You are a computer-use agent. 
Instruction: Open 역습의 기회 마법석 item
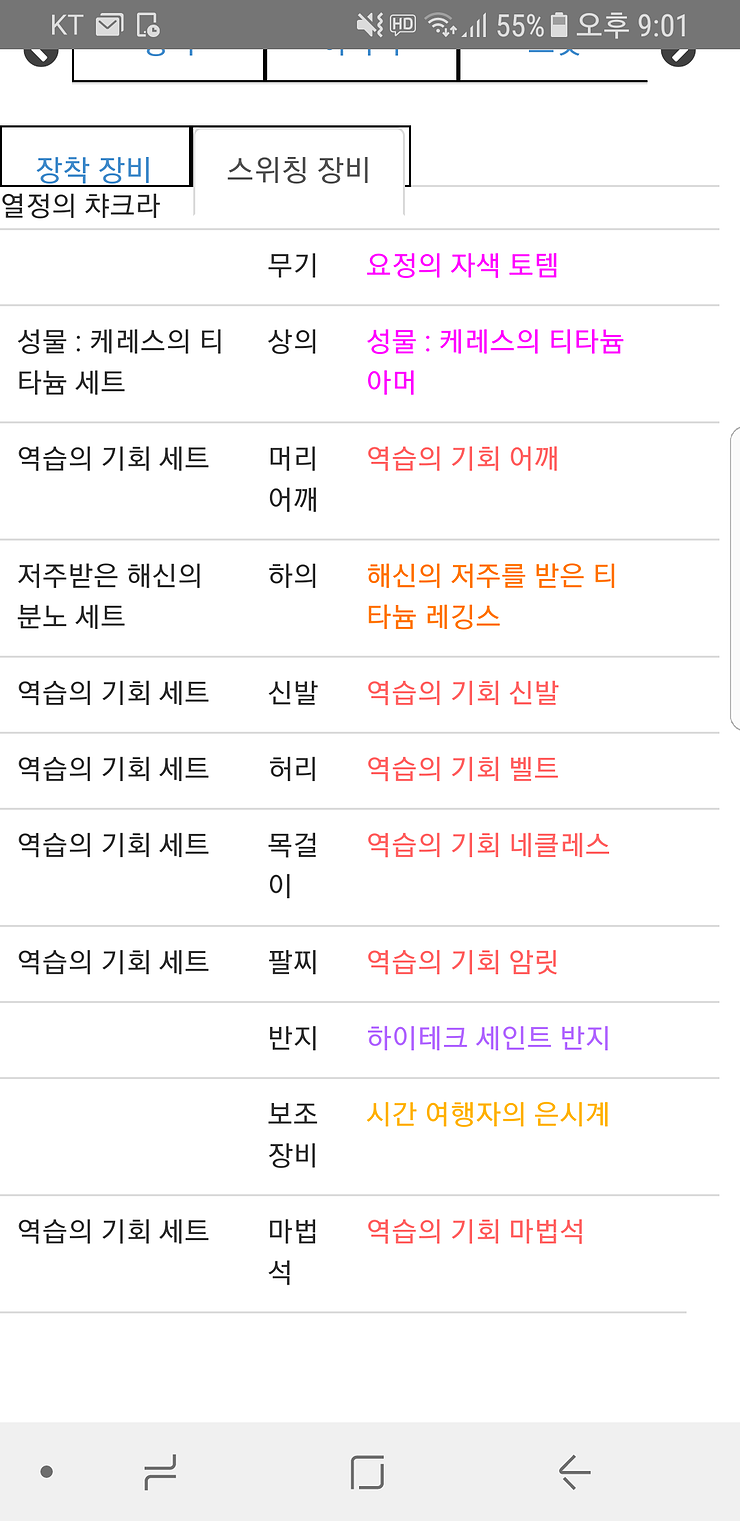tap(475, 1230)
